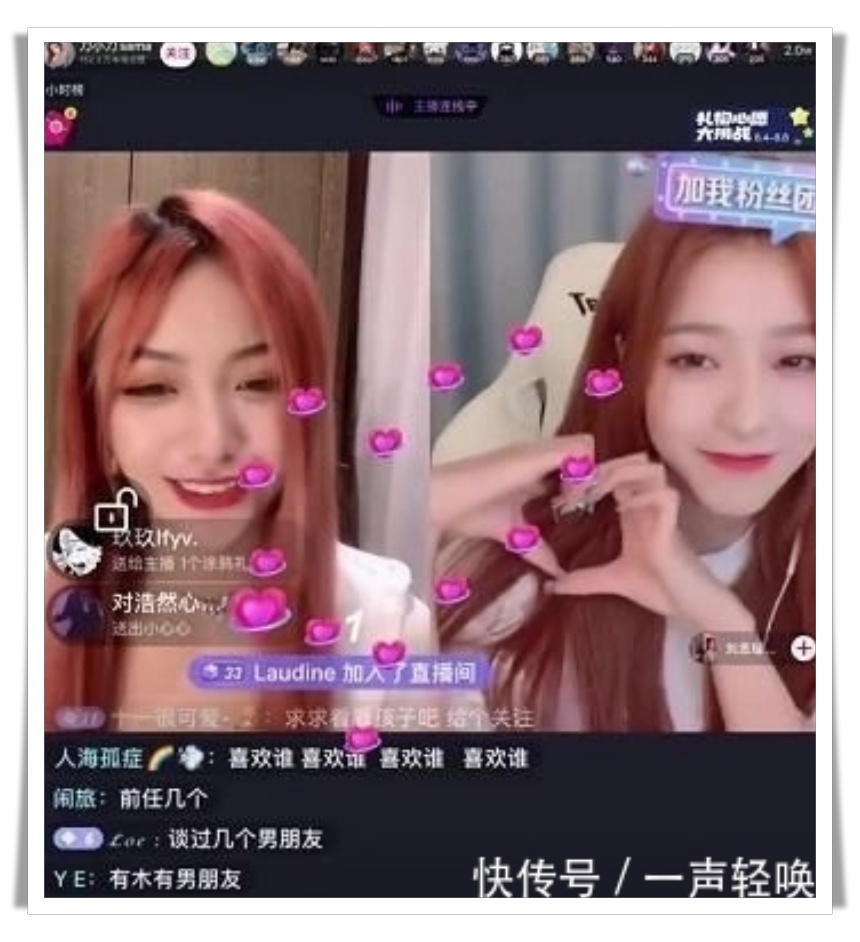Follow the co-host with the plus icon
Viewport: 860px width, 942px height.
coord(802,648)
